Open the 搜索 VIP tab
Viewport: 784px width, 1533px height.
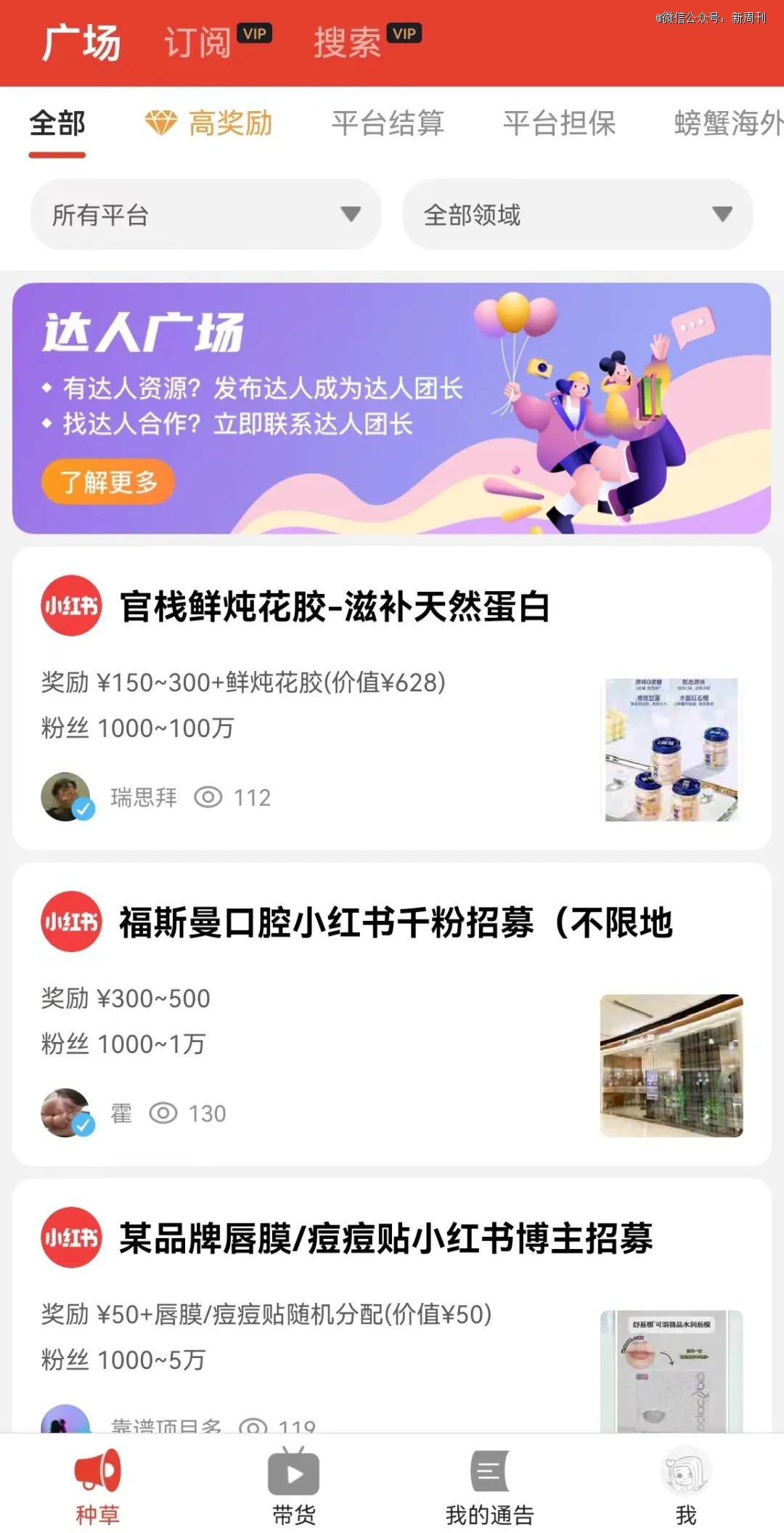click(348, 42)
